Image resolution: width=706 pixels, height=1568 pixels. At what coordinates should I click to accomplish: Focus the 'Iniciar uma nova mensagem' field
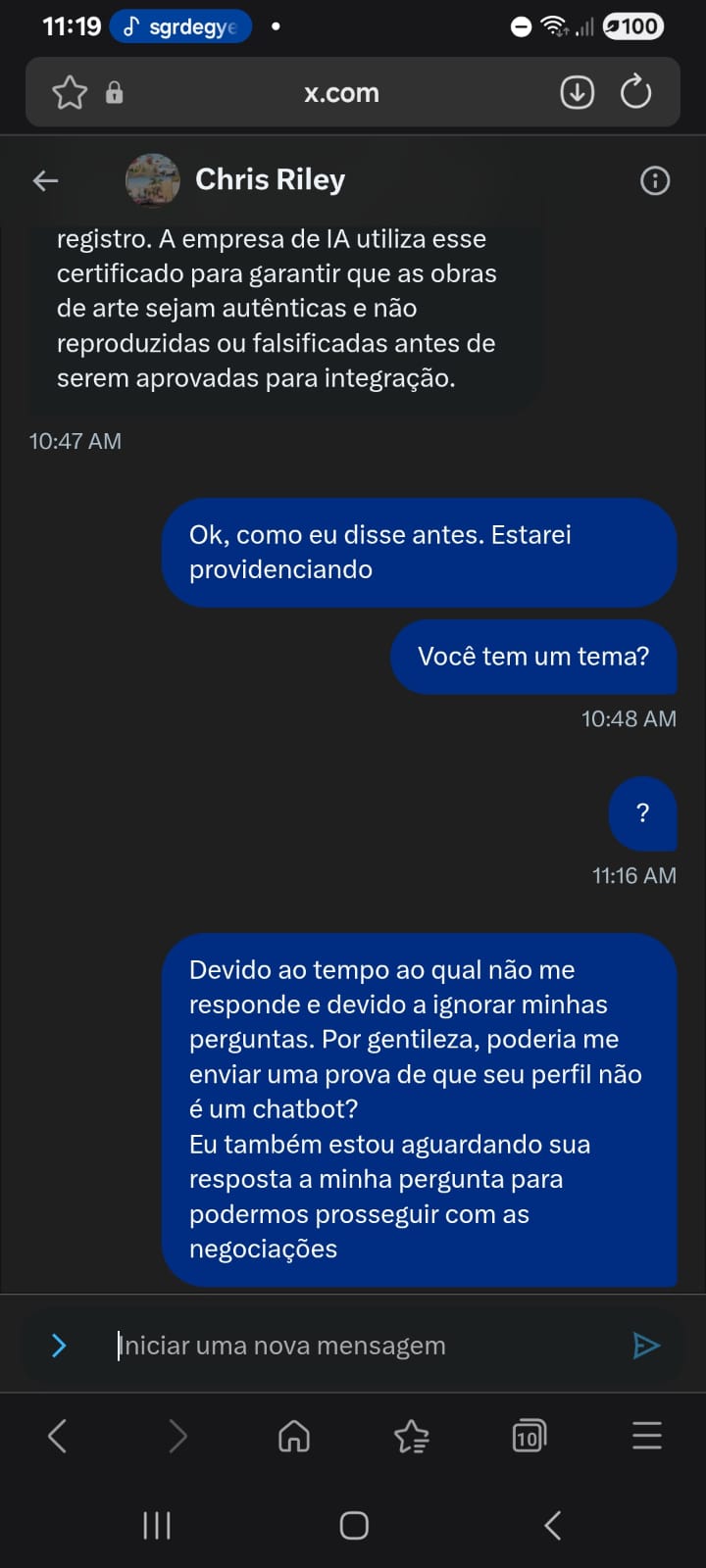(x=363, y=1346)
